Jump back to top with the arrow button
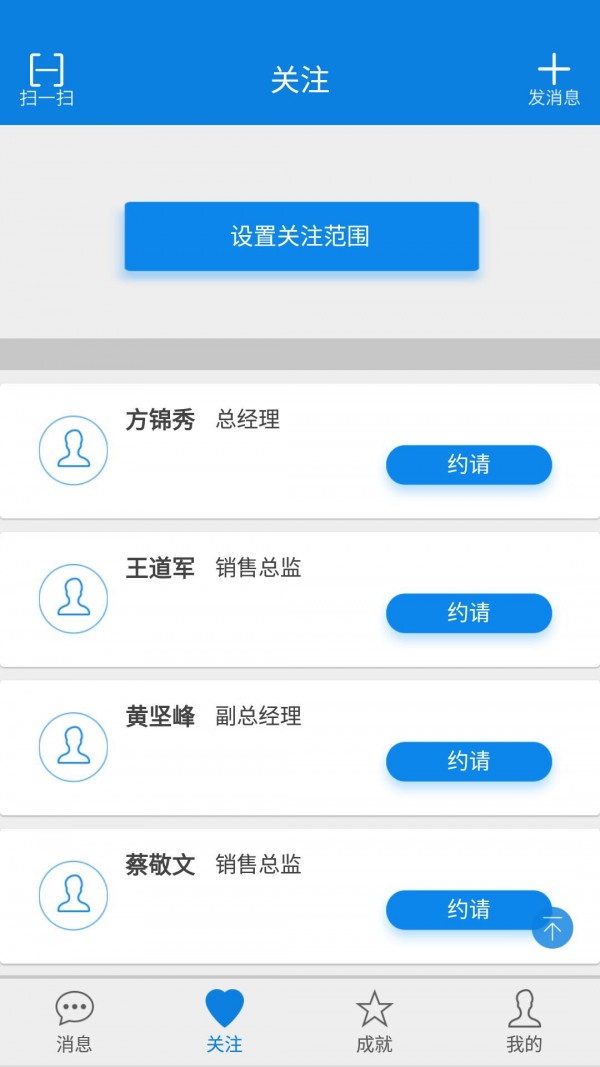 552,928
